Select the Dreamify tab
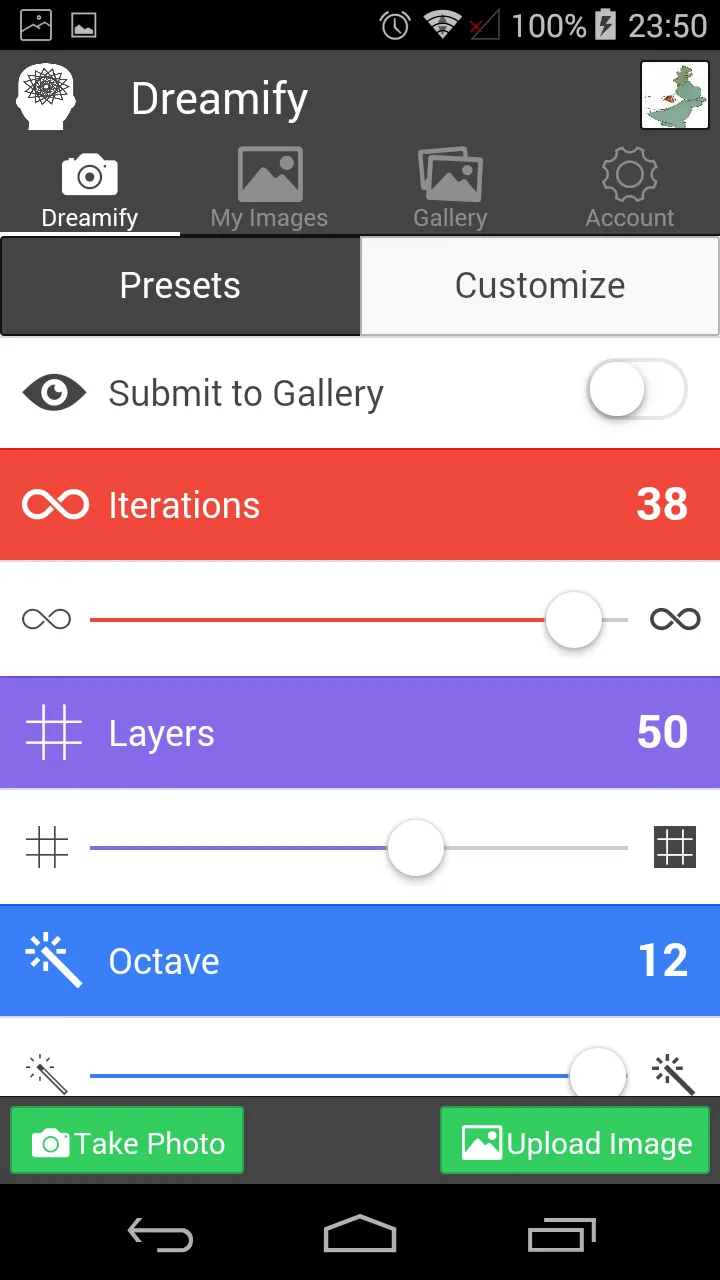The width and height of the screenshot is (720, 1280). click(x=90, y=190)
